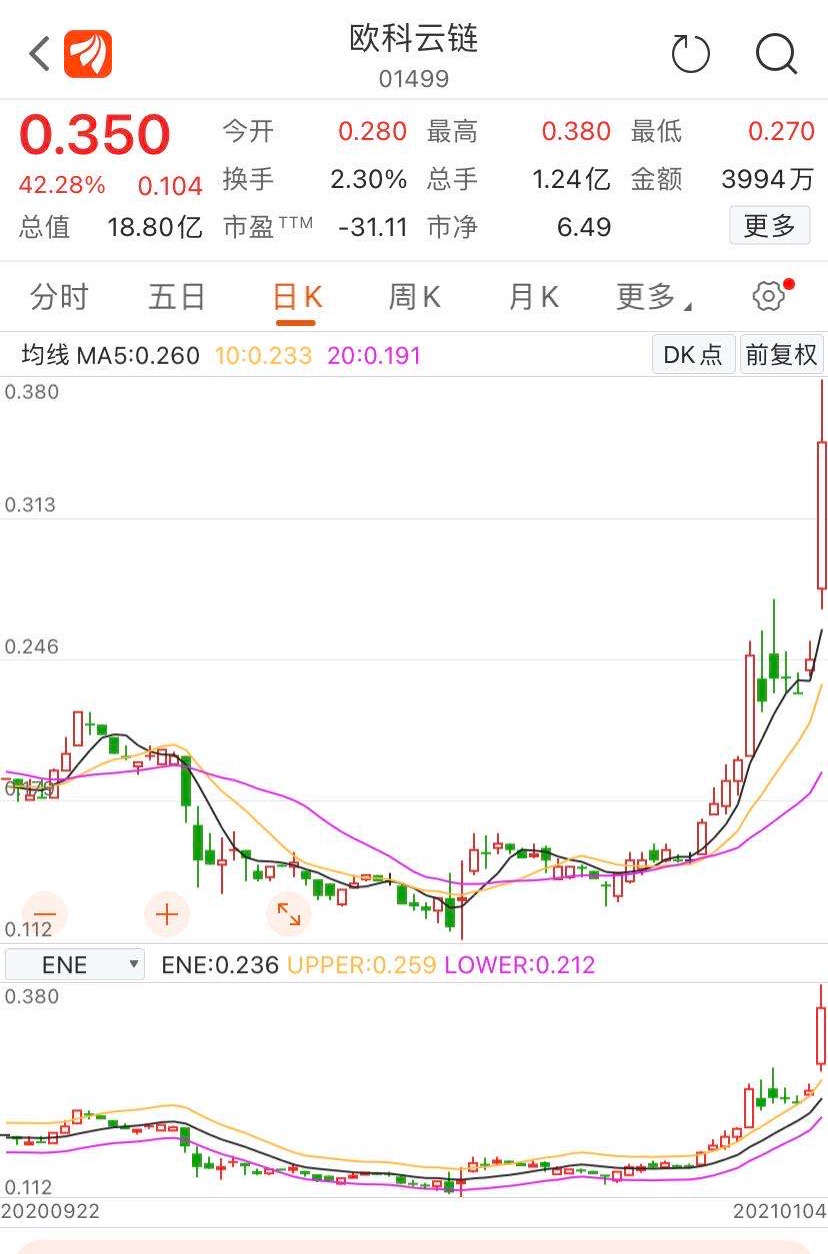Toggle the DK点 indicator button
This screenshot has height=1254, width=828.
point(693,355)
